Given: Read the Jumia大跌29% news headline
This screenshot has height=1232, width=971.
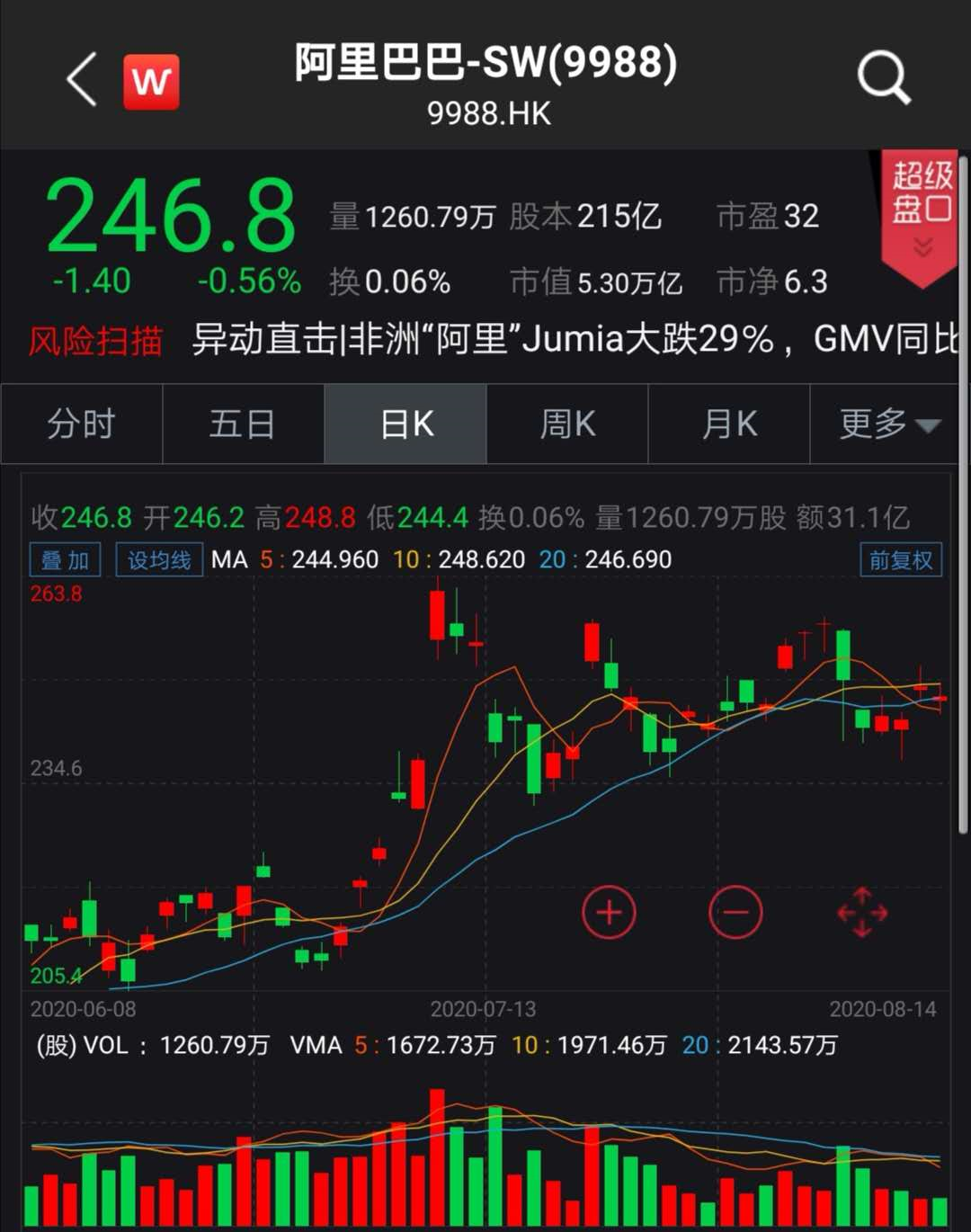Looking at the screenshot, I should pyautogui.click(x=575, y=340).
